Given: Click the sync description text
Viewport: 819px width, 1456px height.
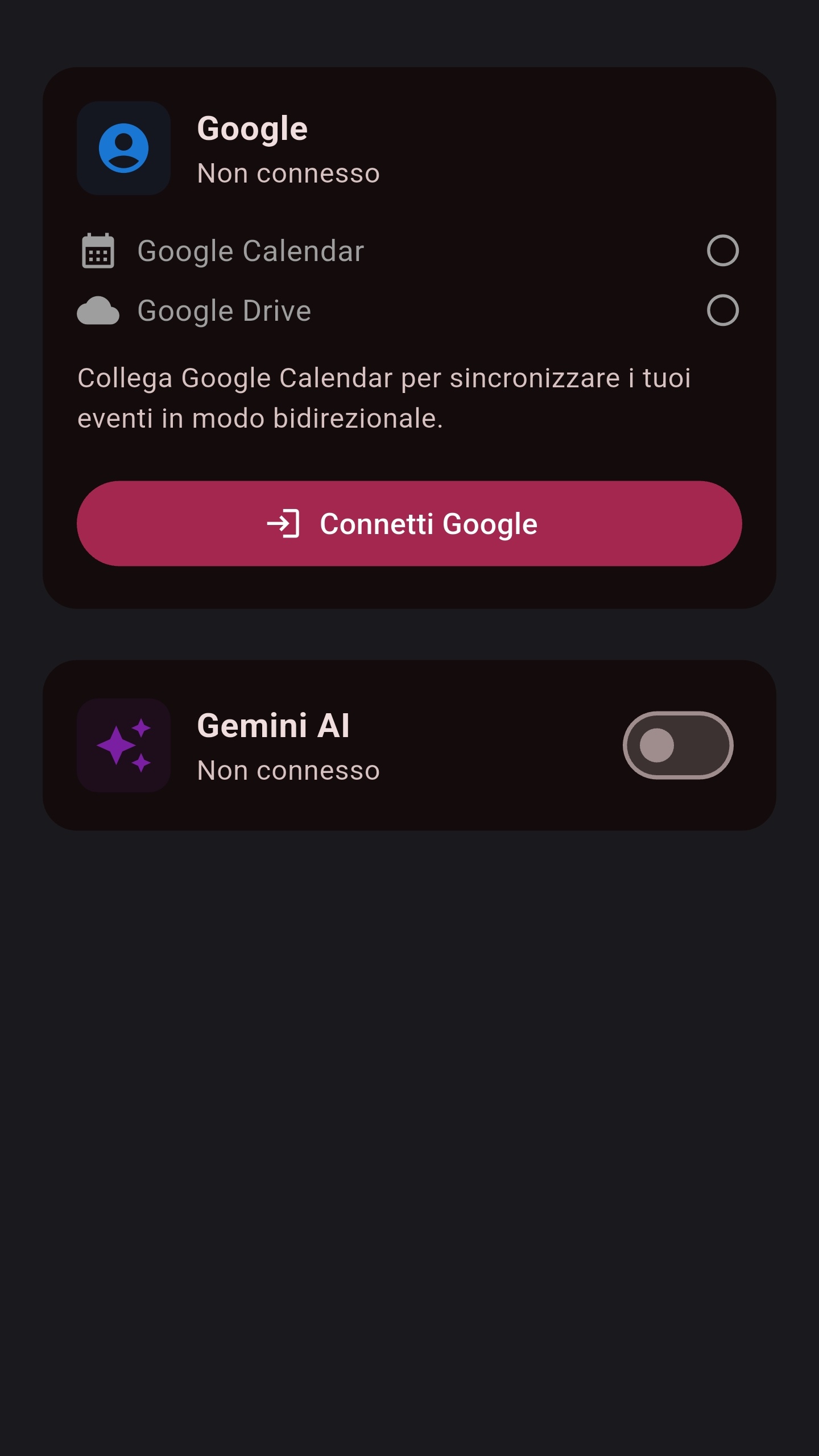Looking at the screenshot, I should [384, 398].
